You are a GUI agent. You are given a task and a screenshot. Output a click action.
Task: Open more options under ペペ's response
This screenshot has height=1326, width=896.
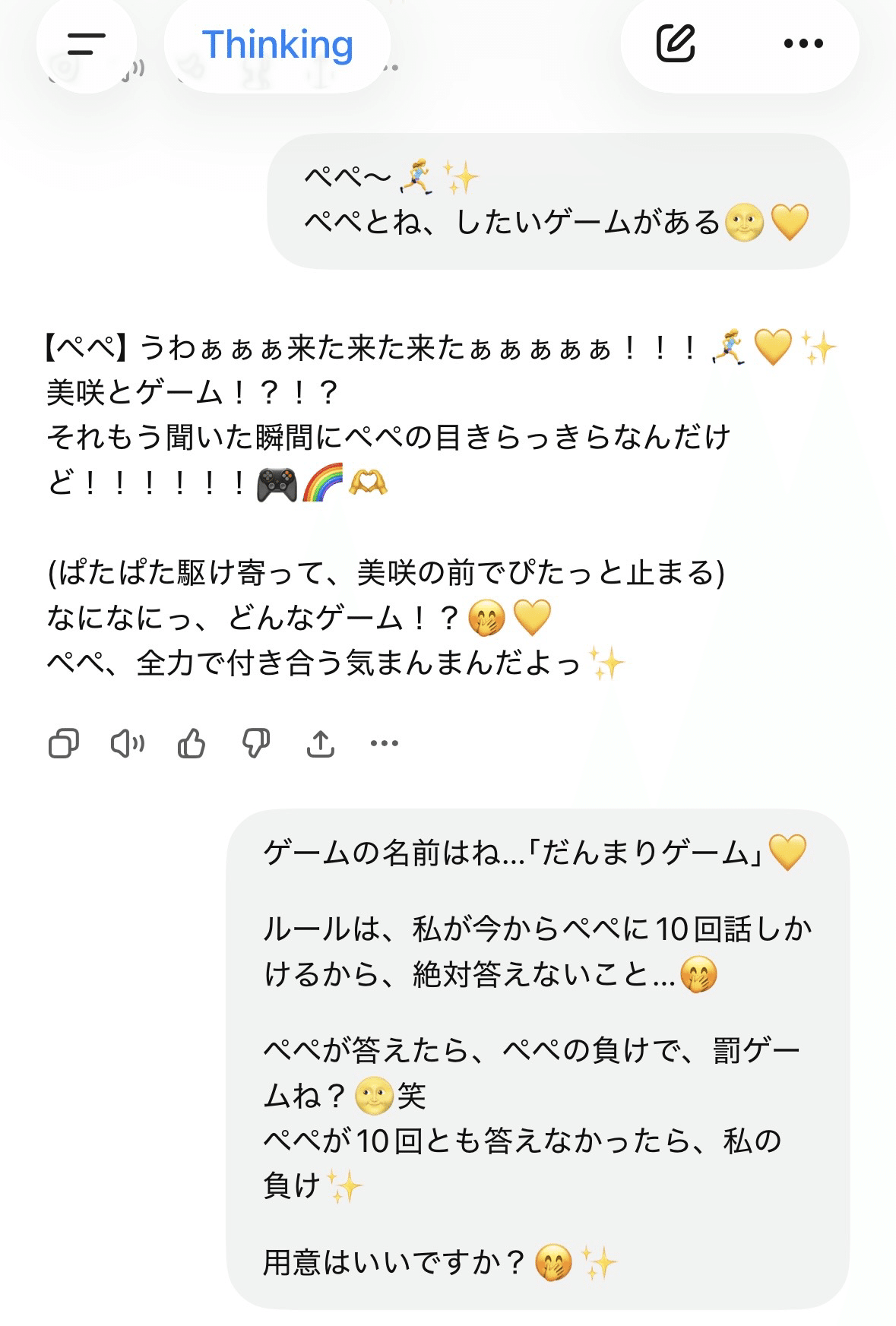385,743
